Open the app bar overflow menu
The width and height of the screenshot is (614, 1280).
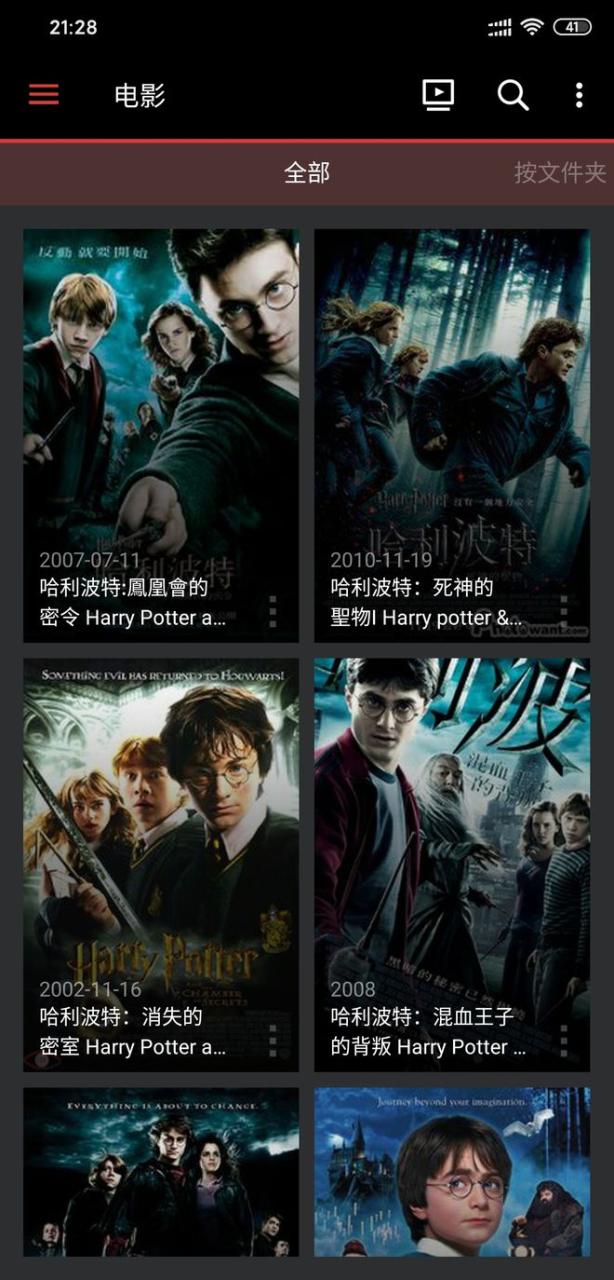point(579,95)
